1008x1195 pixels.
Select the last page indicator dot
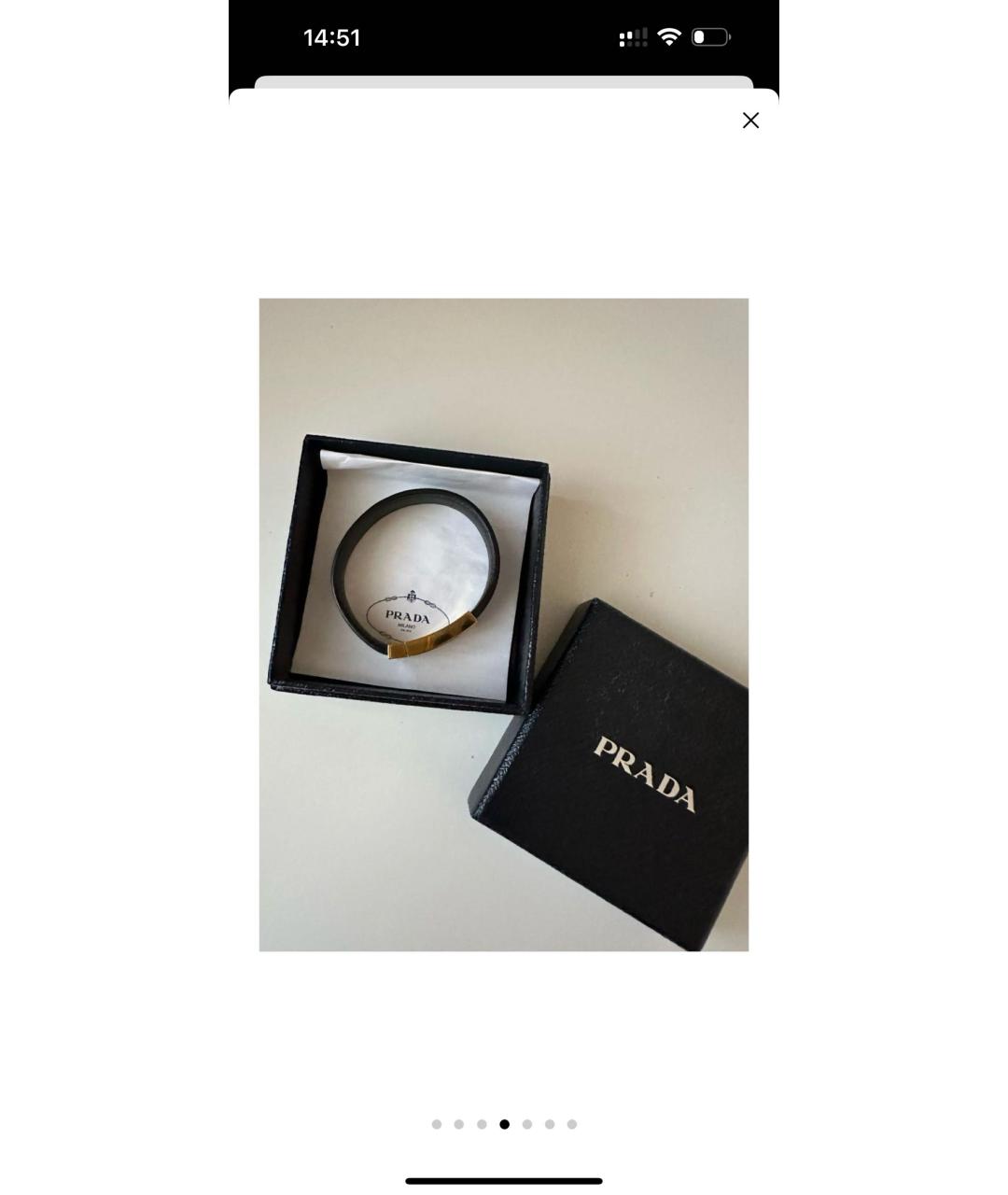click(x=572, y=1124)
